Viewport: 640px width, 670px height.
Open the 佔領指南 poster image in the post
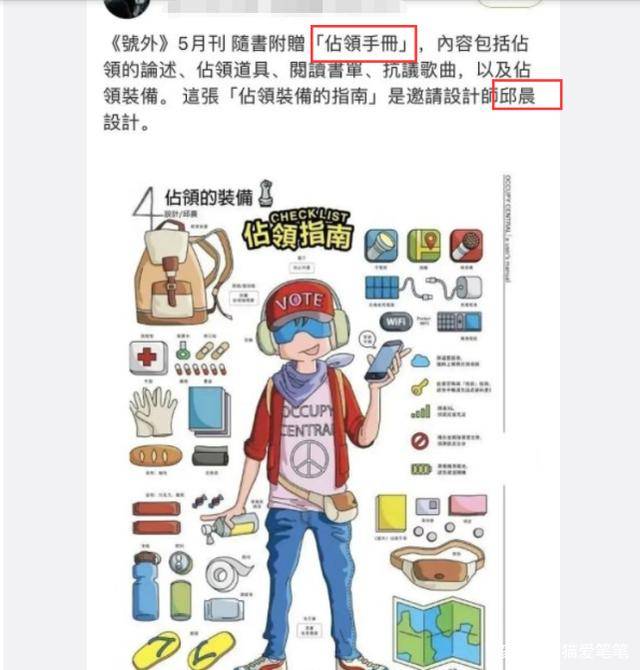[320, 420]
